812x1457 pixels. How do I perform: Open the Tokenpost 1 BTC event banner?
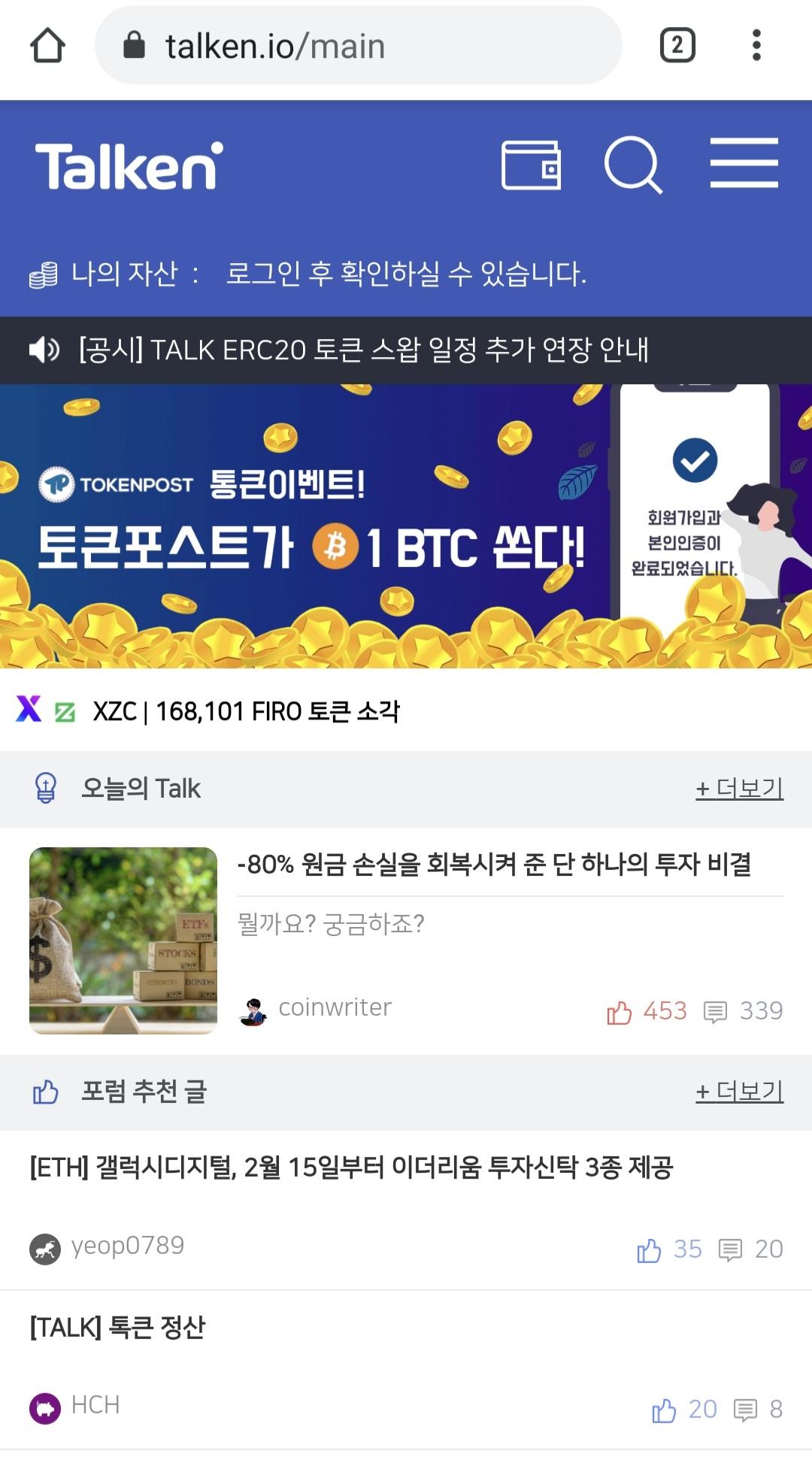(406, 526)
